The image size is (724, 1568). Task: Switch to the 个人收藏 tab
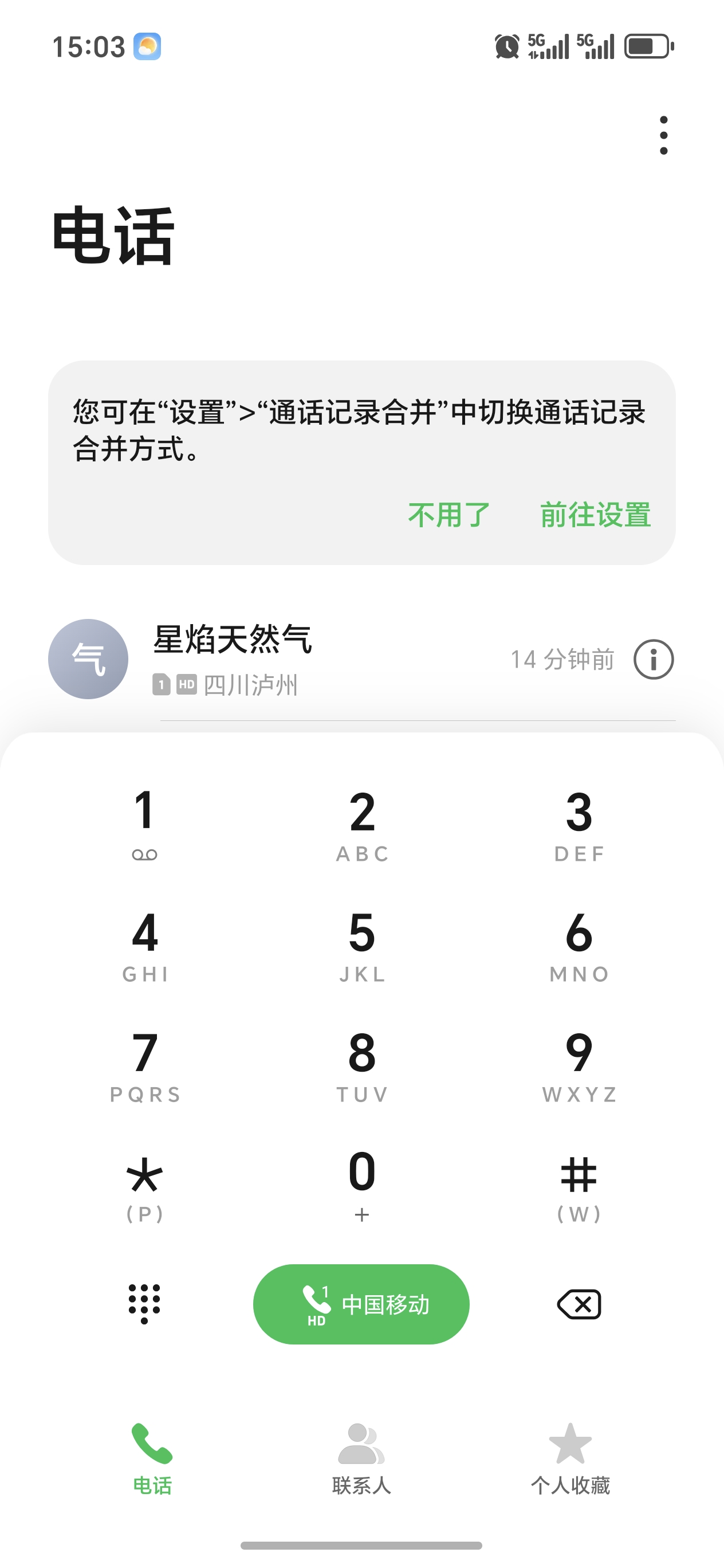coord(570,1459)
